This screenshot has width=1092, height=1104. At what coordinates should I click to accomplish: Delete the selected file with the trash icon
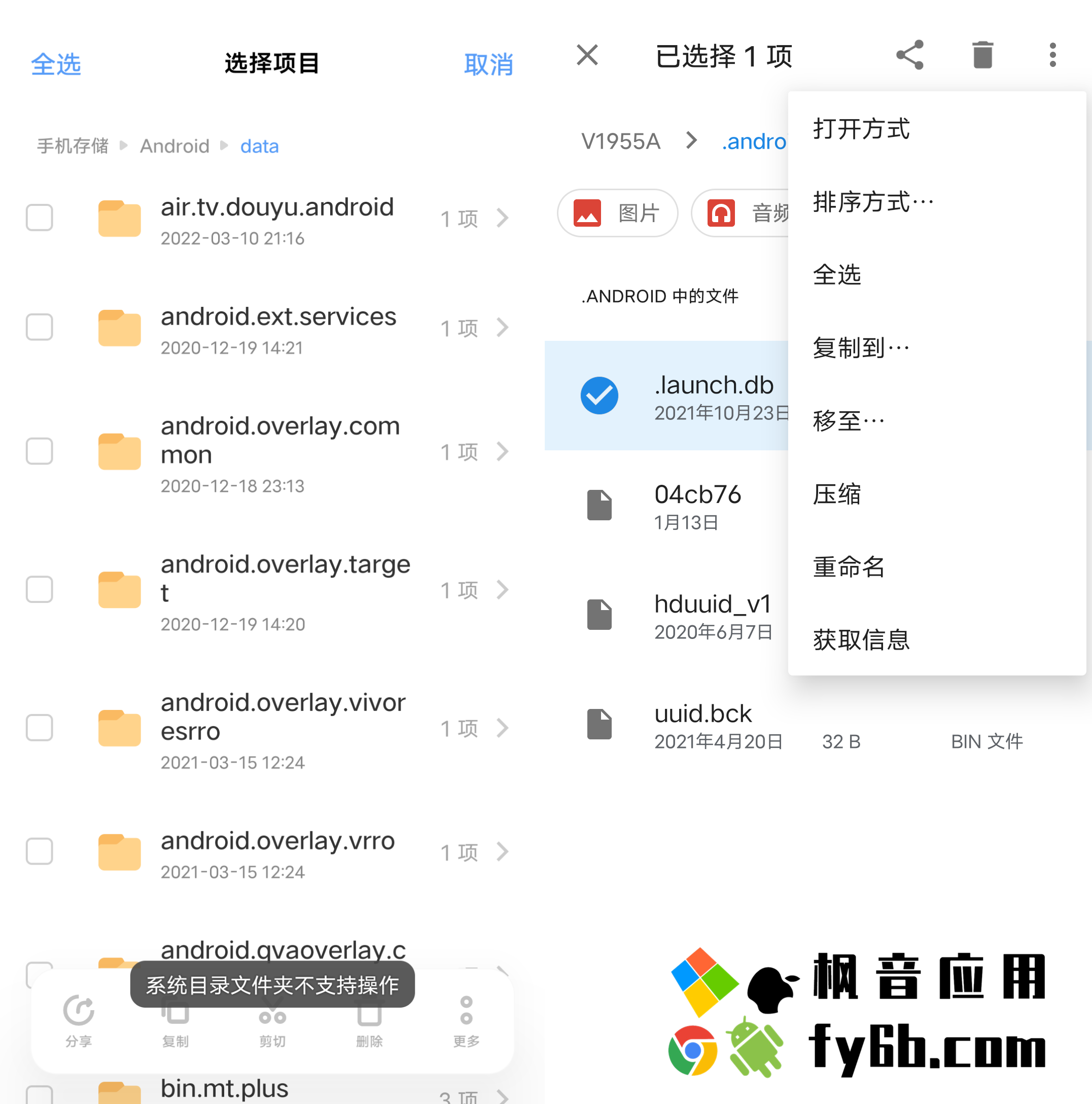[982, 55]
